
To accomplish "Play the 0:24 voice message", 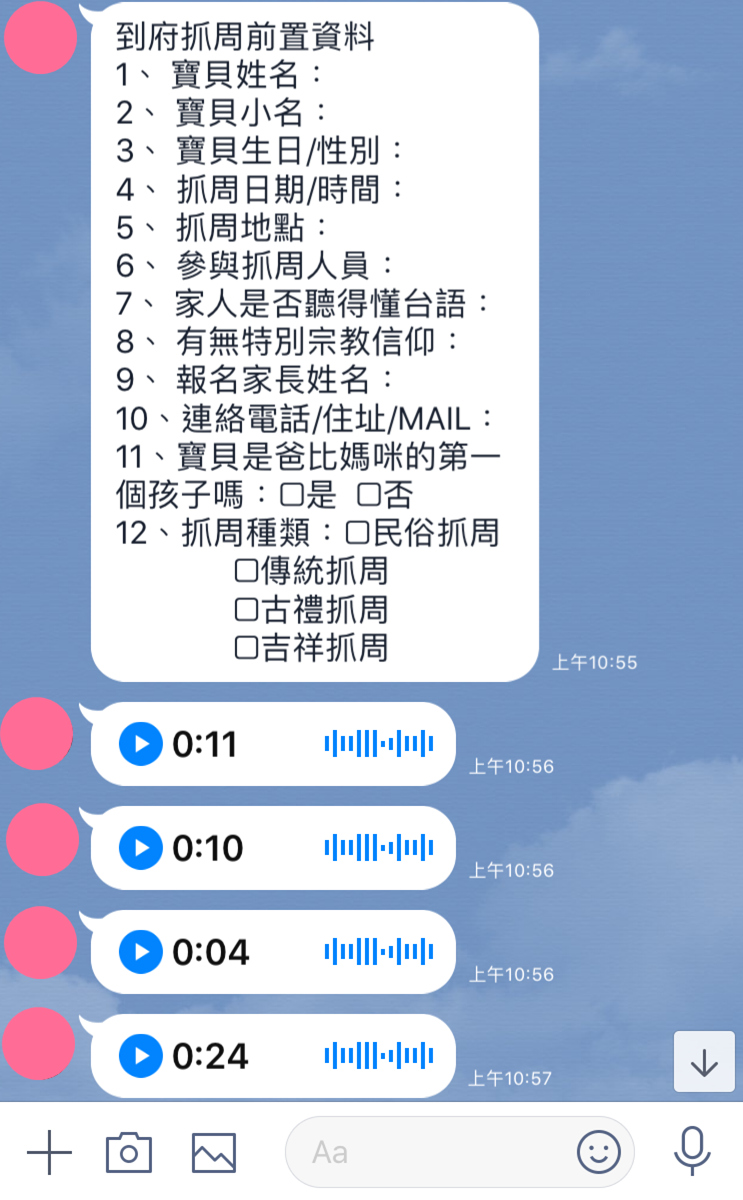I will pyautogui.click(x=141, y=1055).
